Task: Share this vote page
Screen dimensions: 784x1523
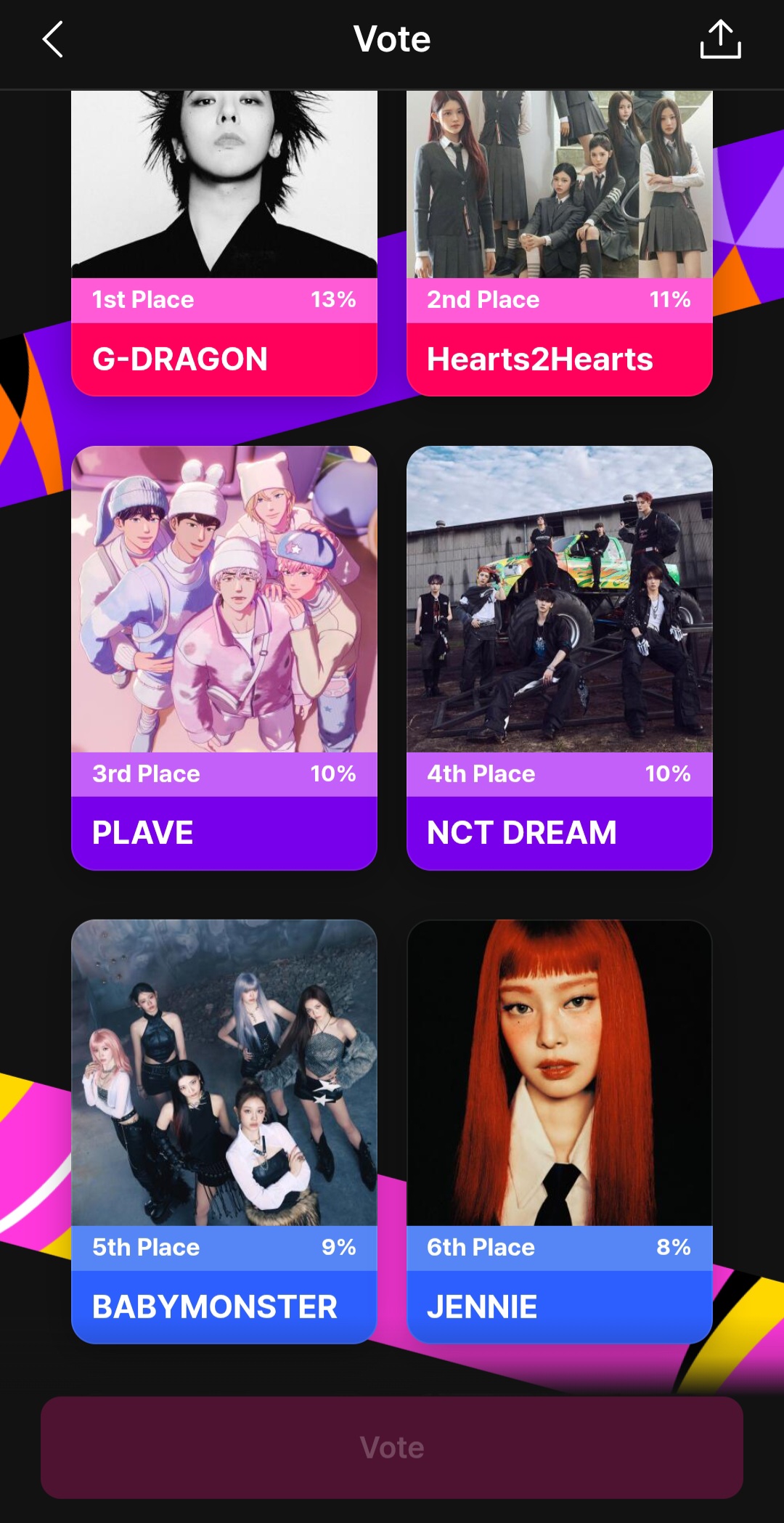Action: pos(719,39)
